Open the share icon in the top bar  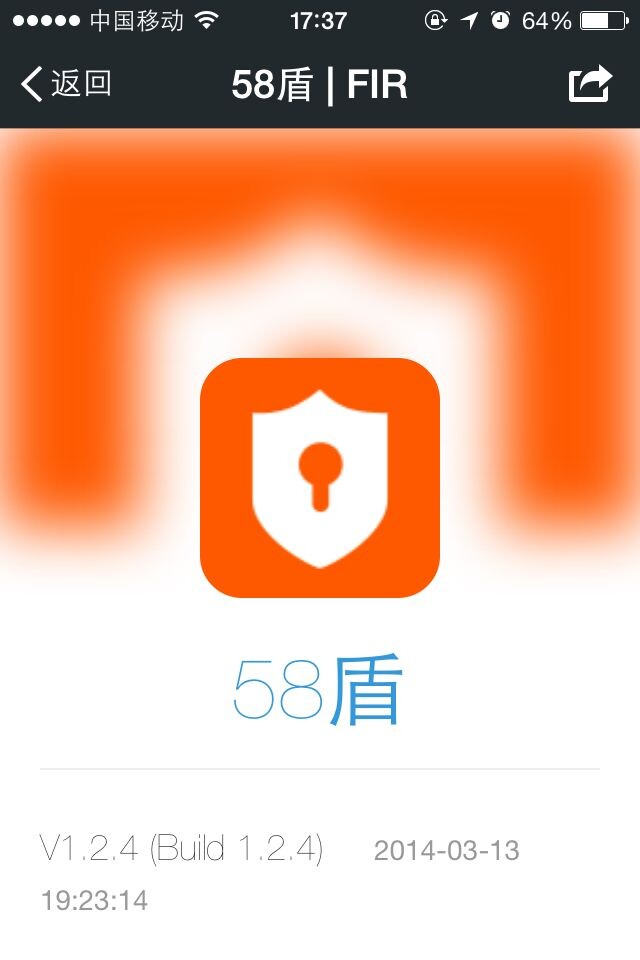point(590,84)
